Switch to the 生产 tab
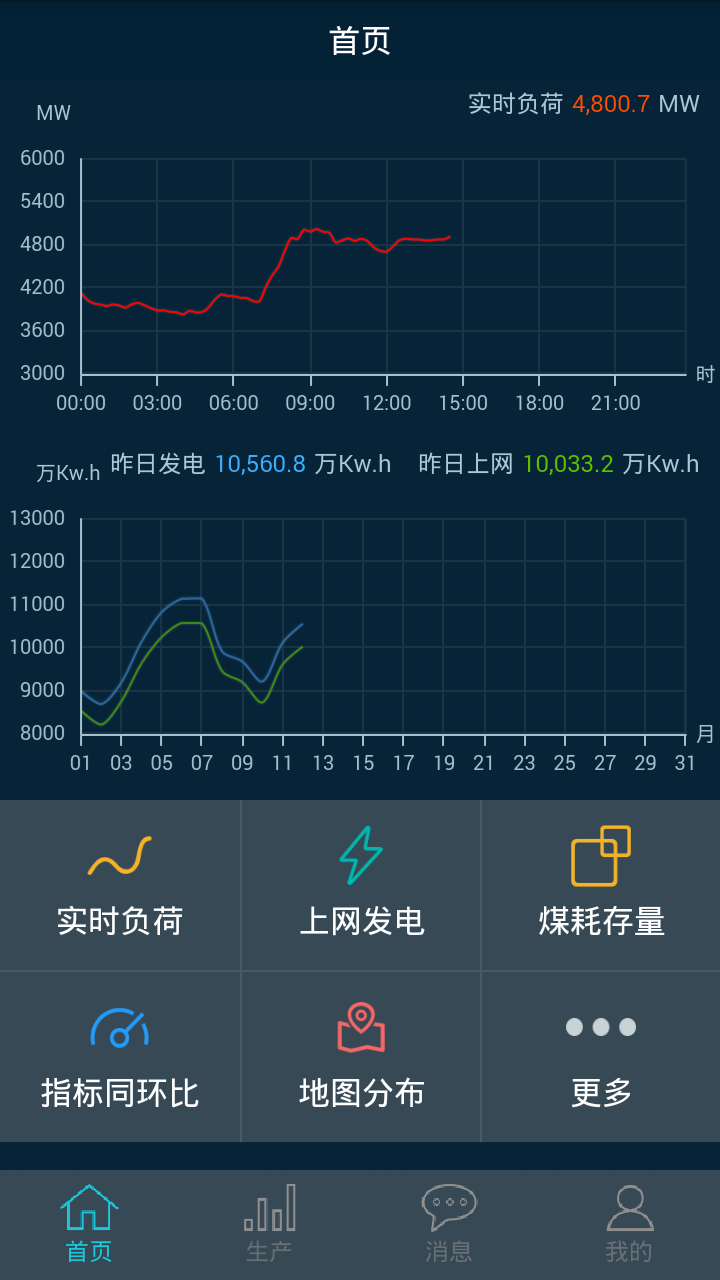This screenshot has width=720, height=1280. pyautogui.click(x=269, y=1224)
